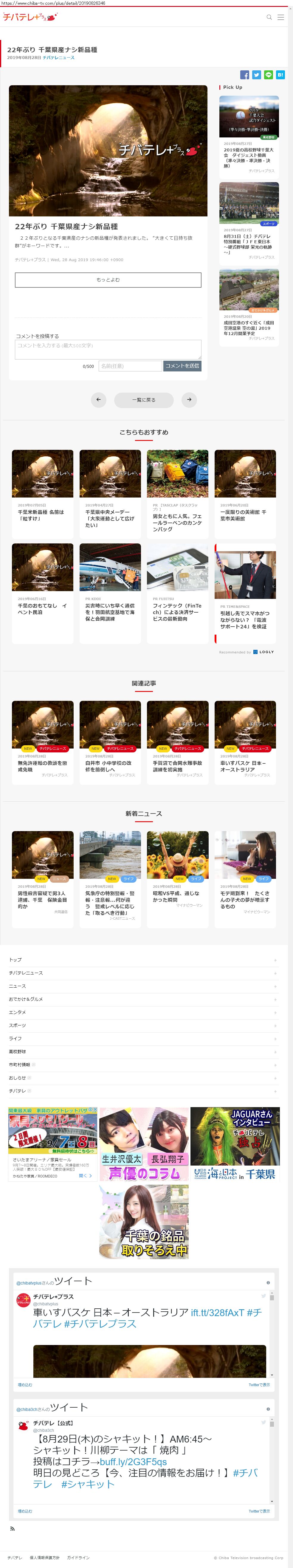Tap the もっとよむ button
This screenshot has width=293, height=1568.
pos(108,280)
